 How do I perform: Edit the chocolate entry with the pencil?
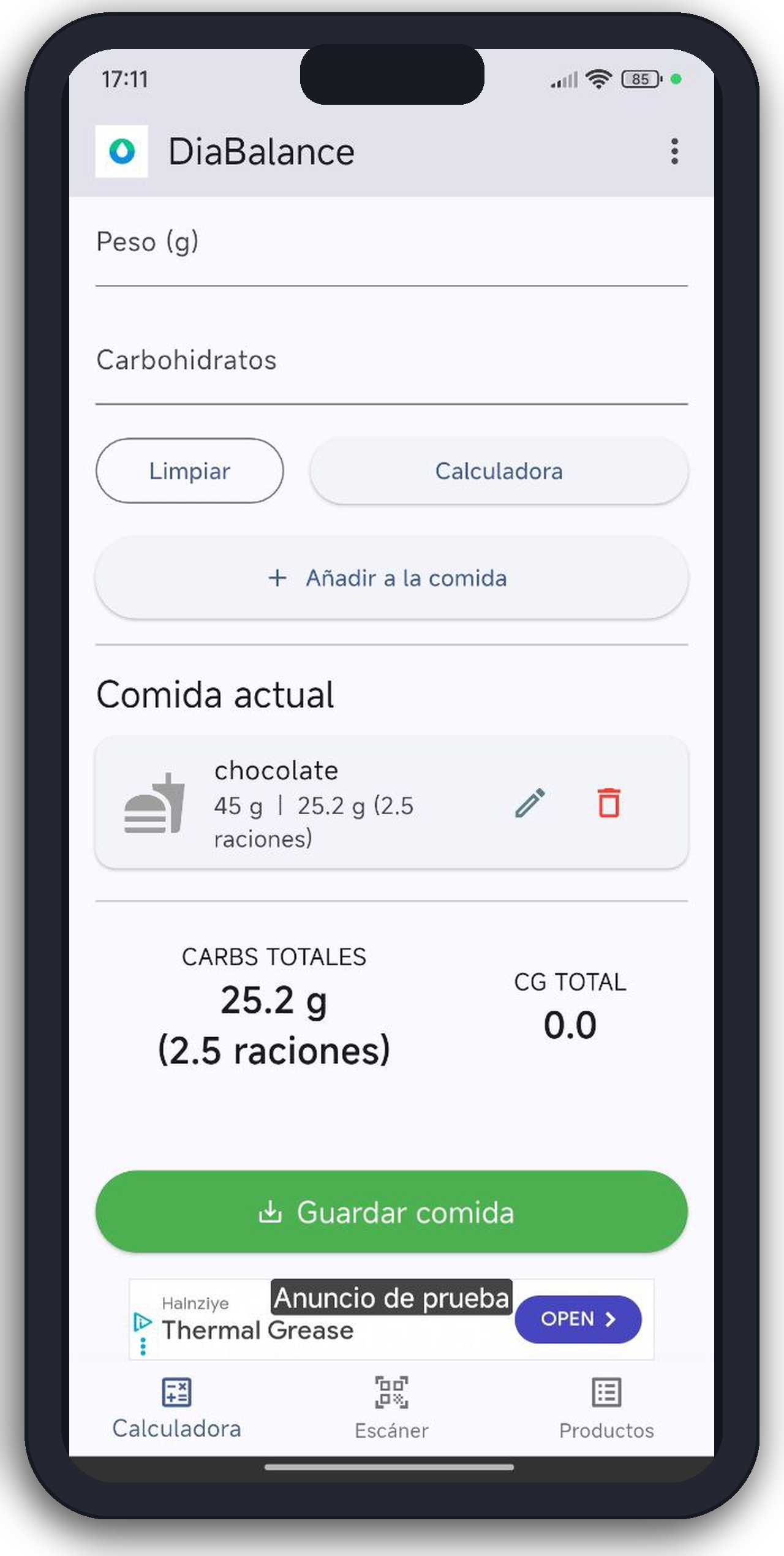pyautogui.click(x=530, y=803)
